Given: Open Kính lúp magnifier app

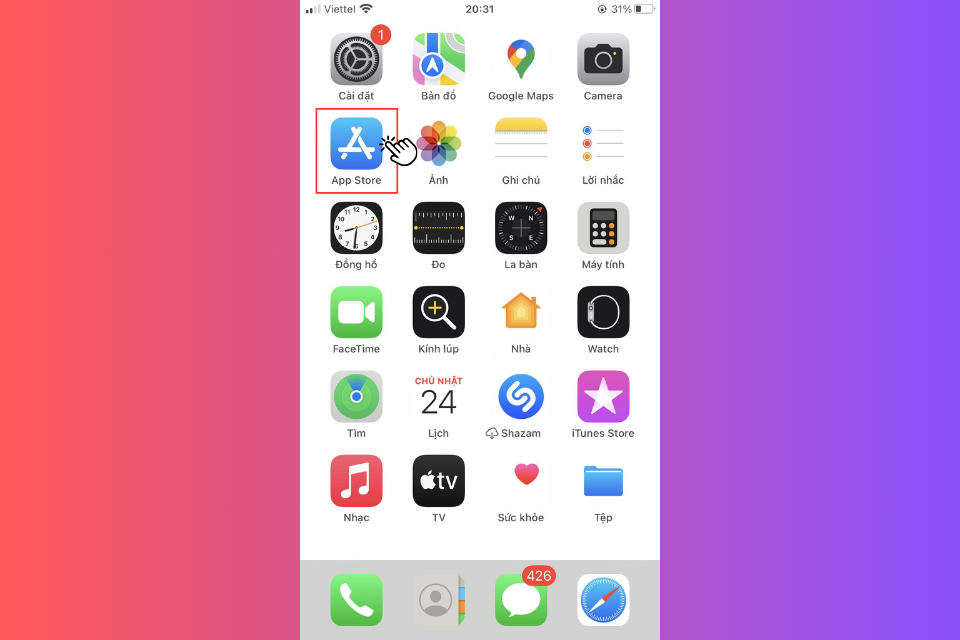Looking at the screenshot, I should point(438,312).
